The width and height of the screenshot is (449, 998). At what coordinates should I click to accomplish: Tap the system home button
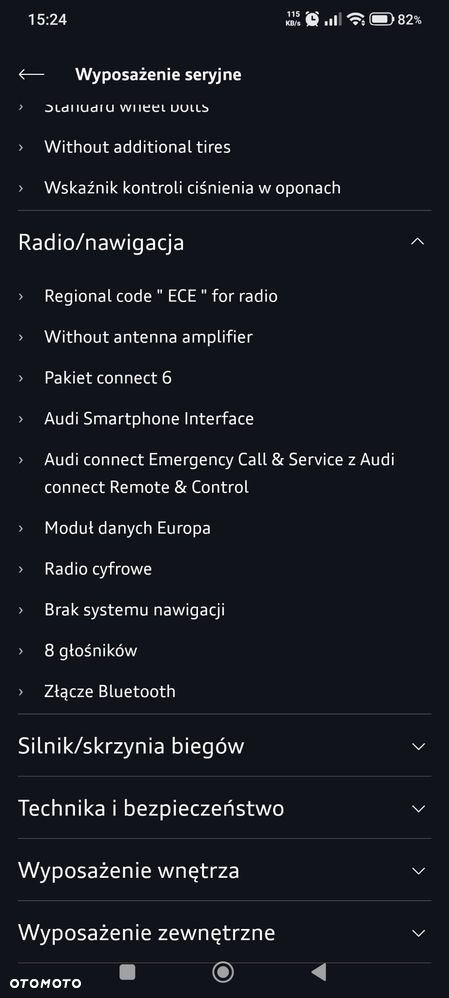223,972
